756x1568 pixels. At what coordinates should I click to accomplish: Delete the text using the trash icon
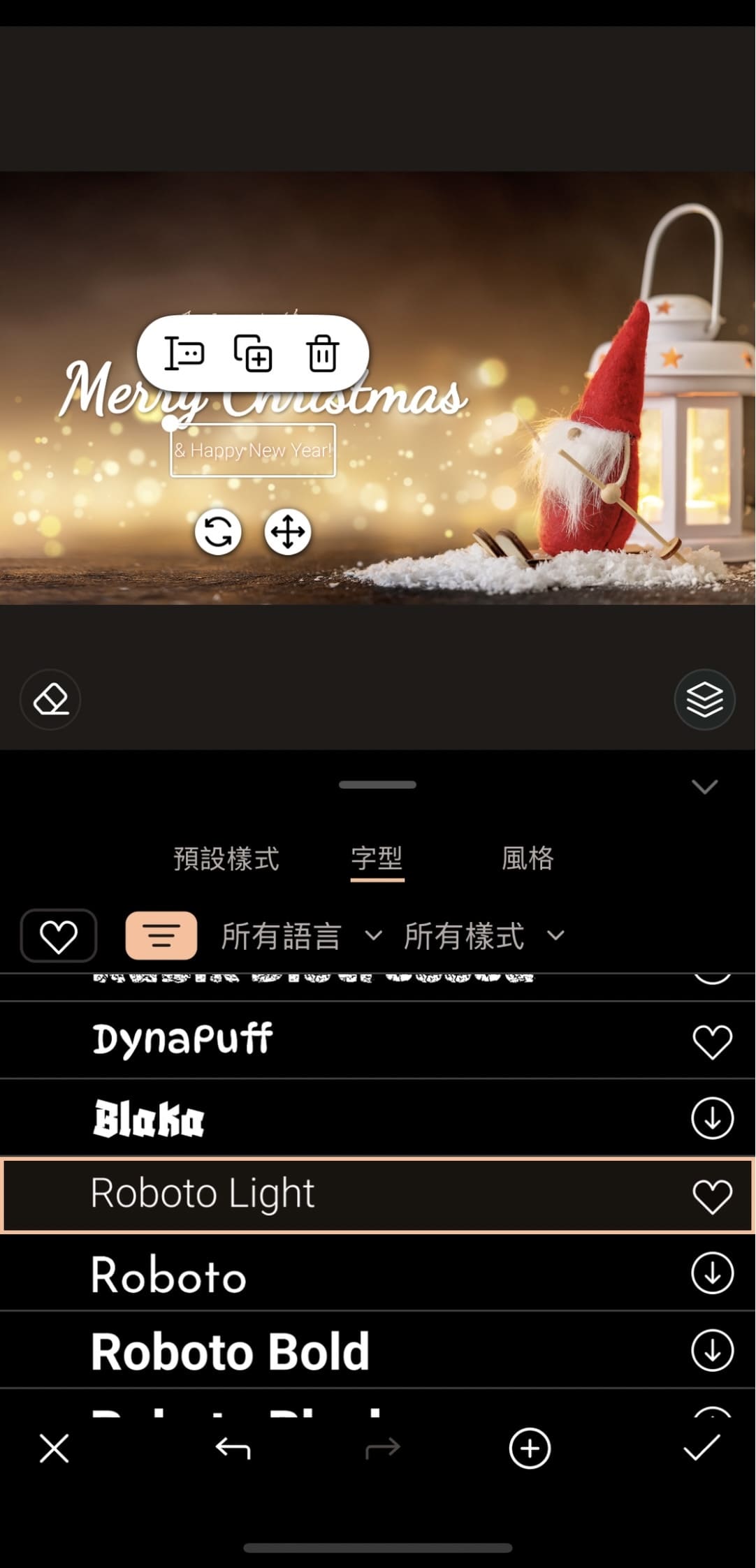coord(322,354)
